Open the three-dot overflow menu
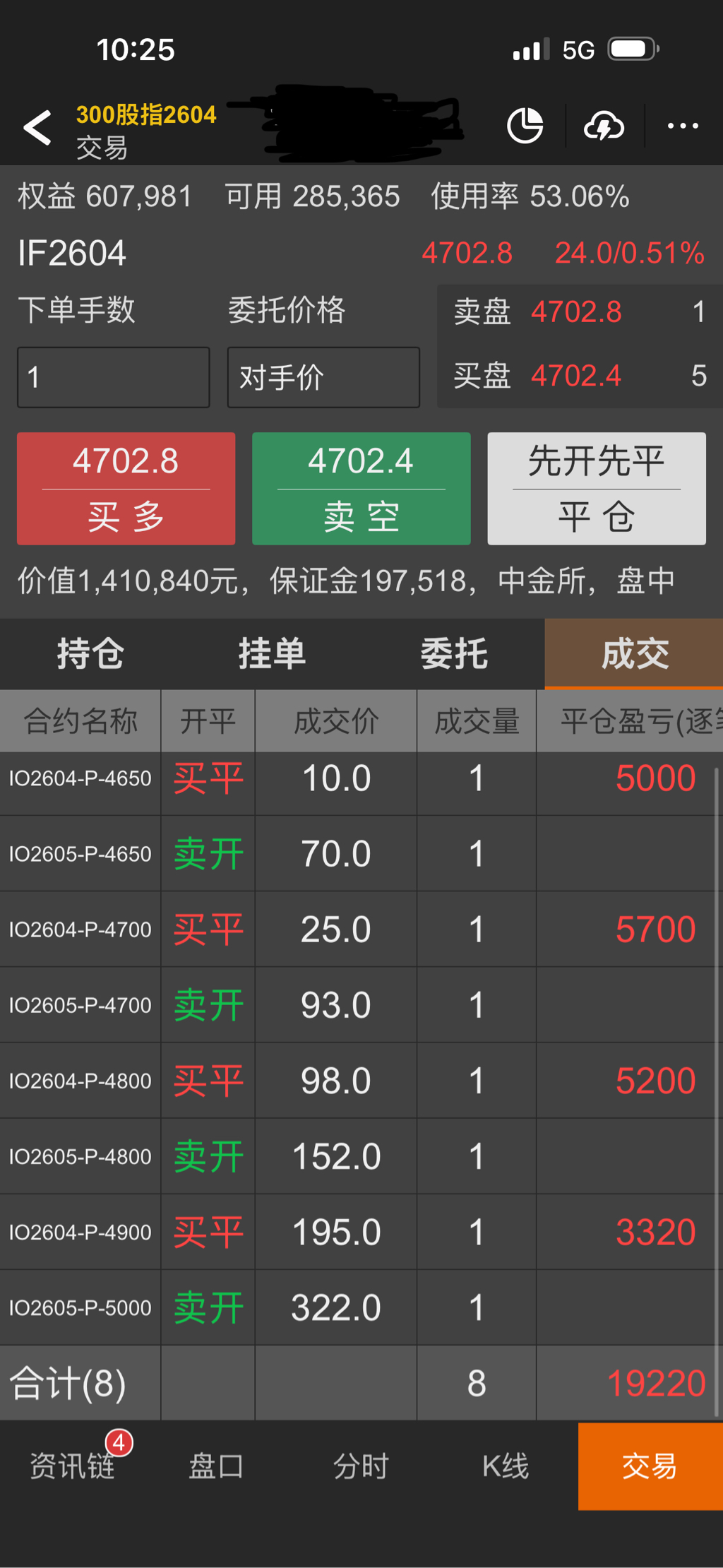Screen dimensions: 723x1568 click(x=683, y=126)
